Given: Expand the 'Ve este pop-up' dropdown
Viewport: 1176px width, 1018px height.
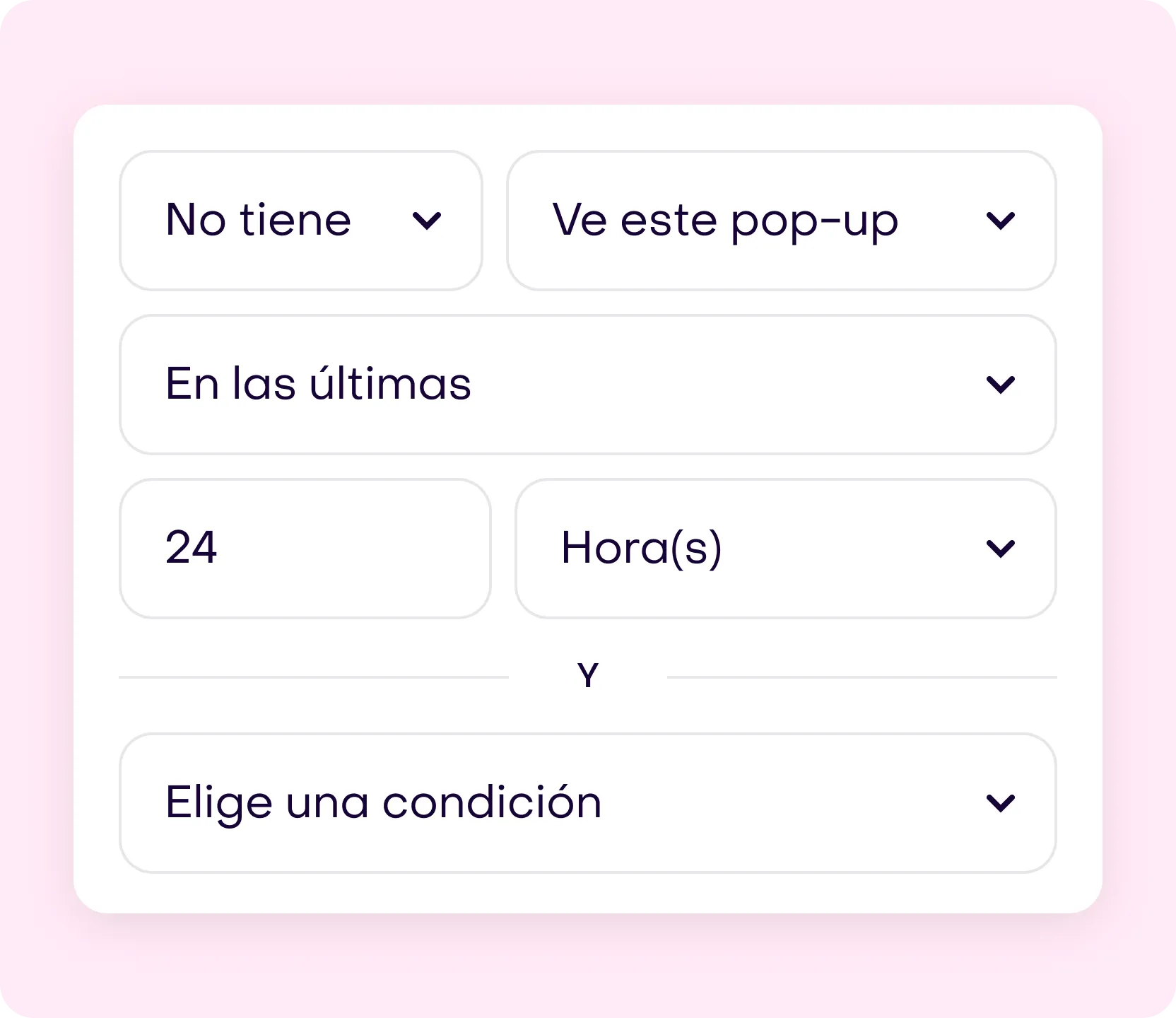Looking at the screenshot, I should [781, 220].
